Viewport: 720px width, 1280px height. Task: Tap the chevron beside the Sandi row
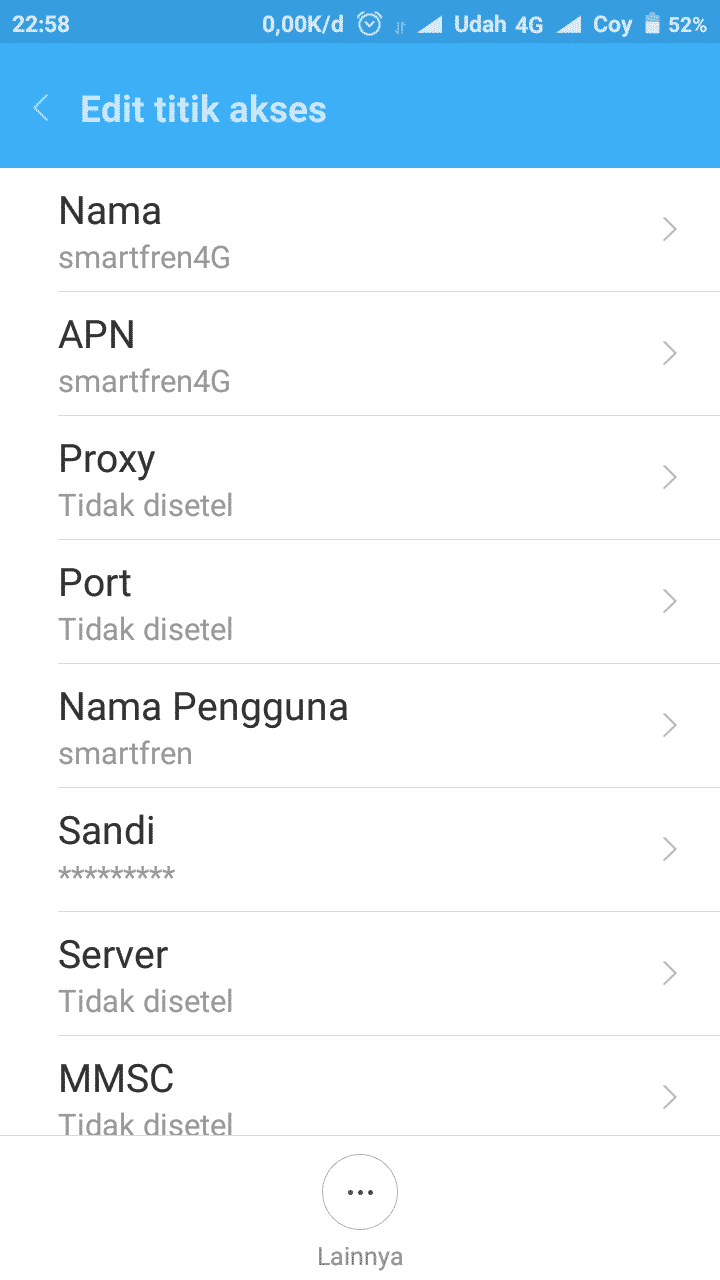tap(669, 849)
